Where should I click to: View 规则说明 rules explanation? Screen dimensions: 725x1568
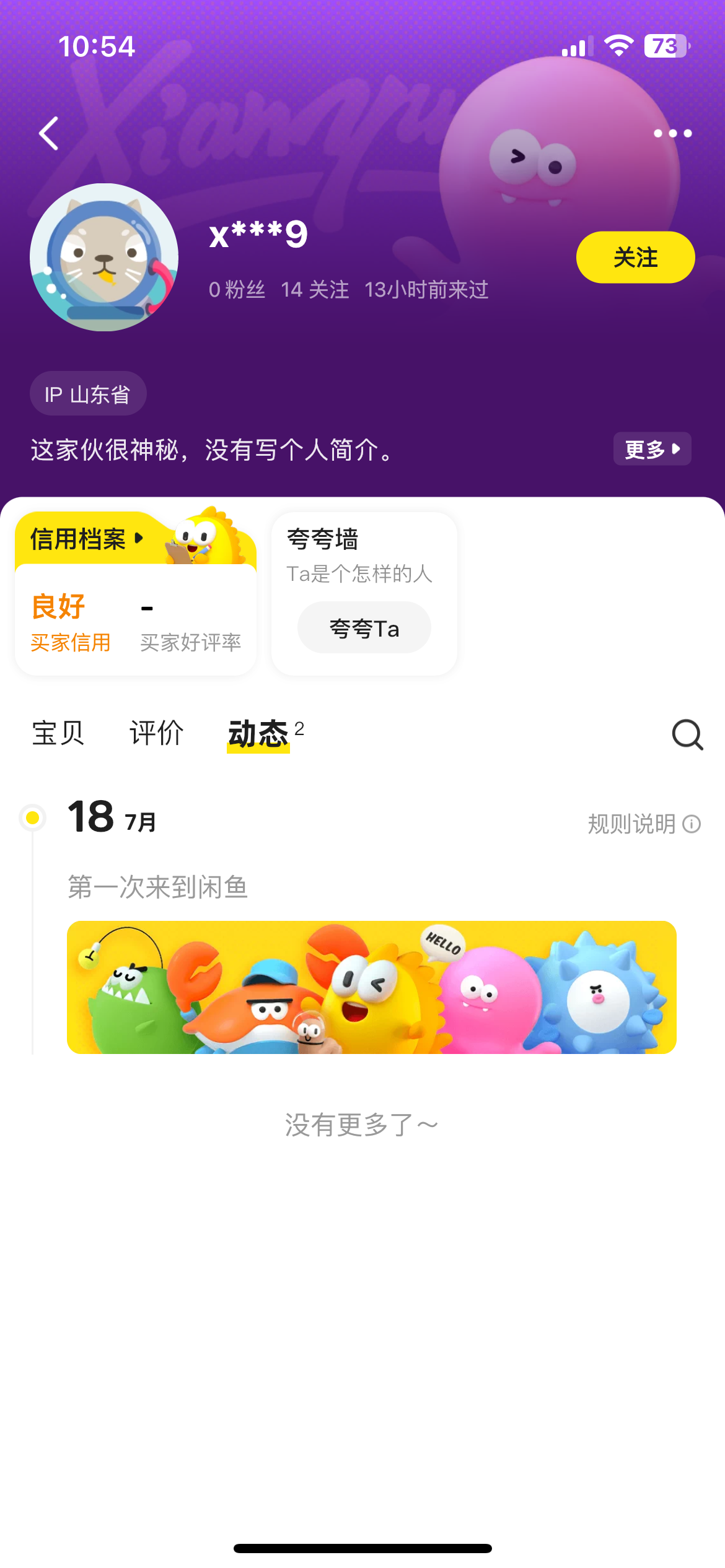click(x=644, y=824)
